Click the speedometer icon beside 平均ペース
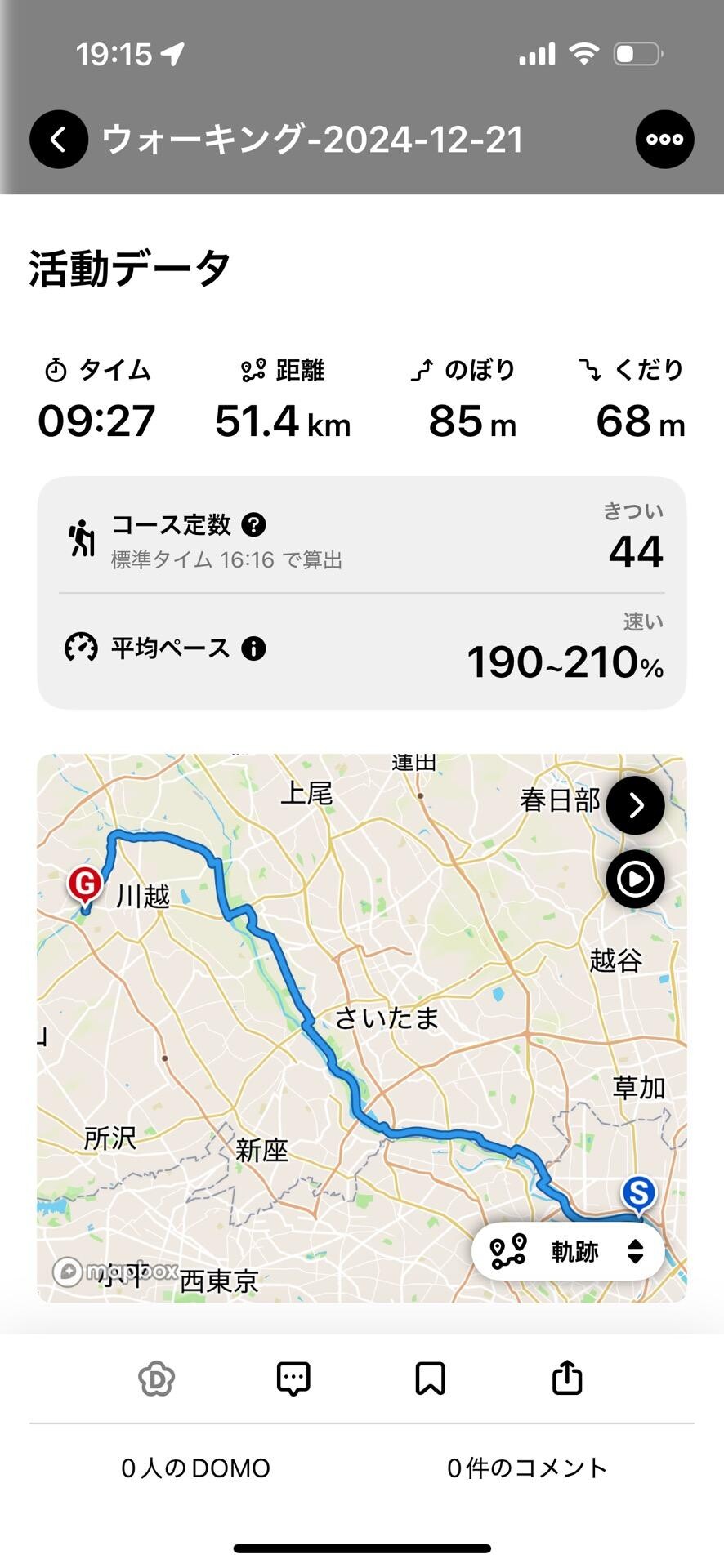Screen dimensions: 724x1568 81,648
